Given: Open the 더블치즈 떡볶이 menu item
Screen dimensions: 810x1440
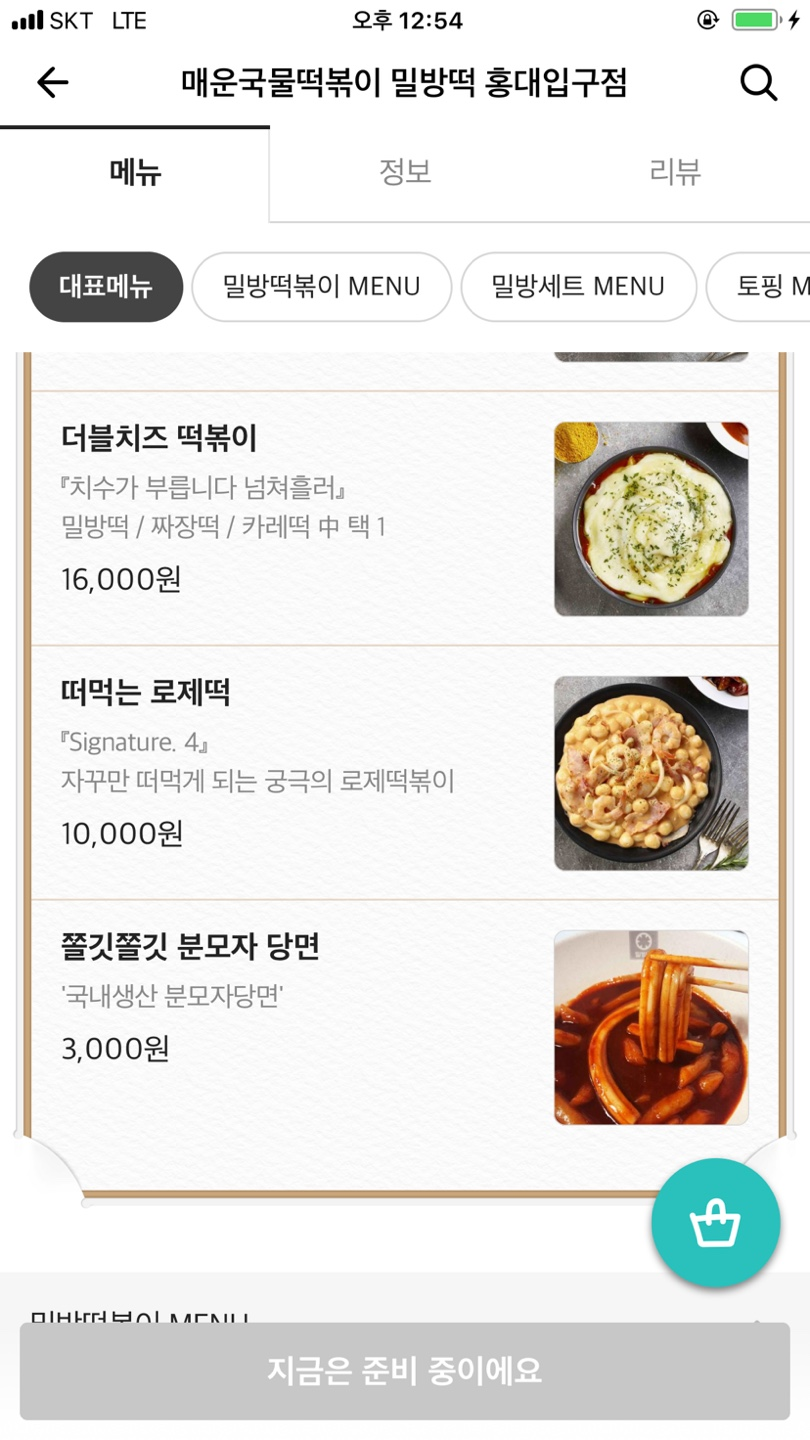Looking at the screenshot, I should 400,518.
